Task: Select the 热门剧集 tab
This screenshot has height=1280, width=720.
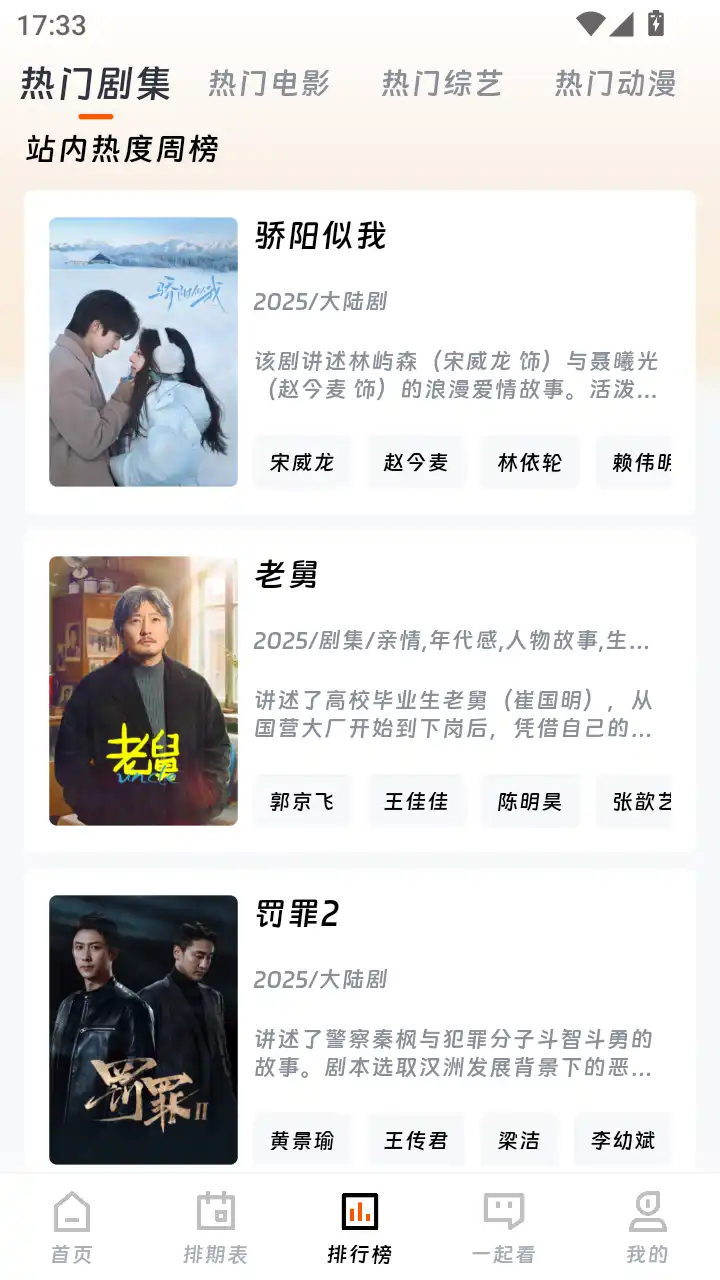Action: coord(95,84)
